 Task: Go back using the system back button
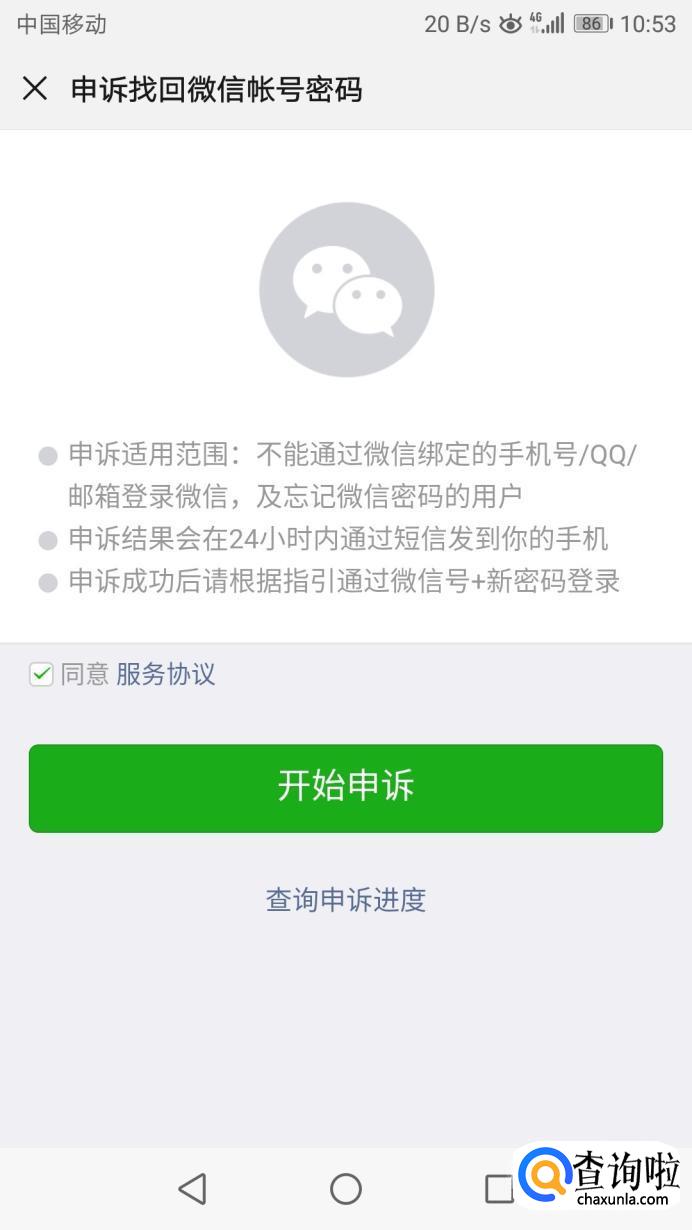tap(191, 1188)
